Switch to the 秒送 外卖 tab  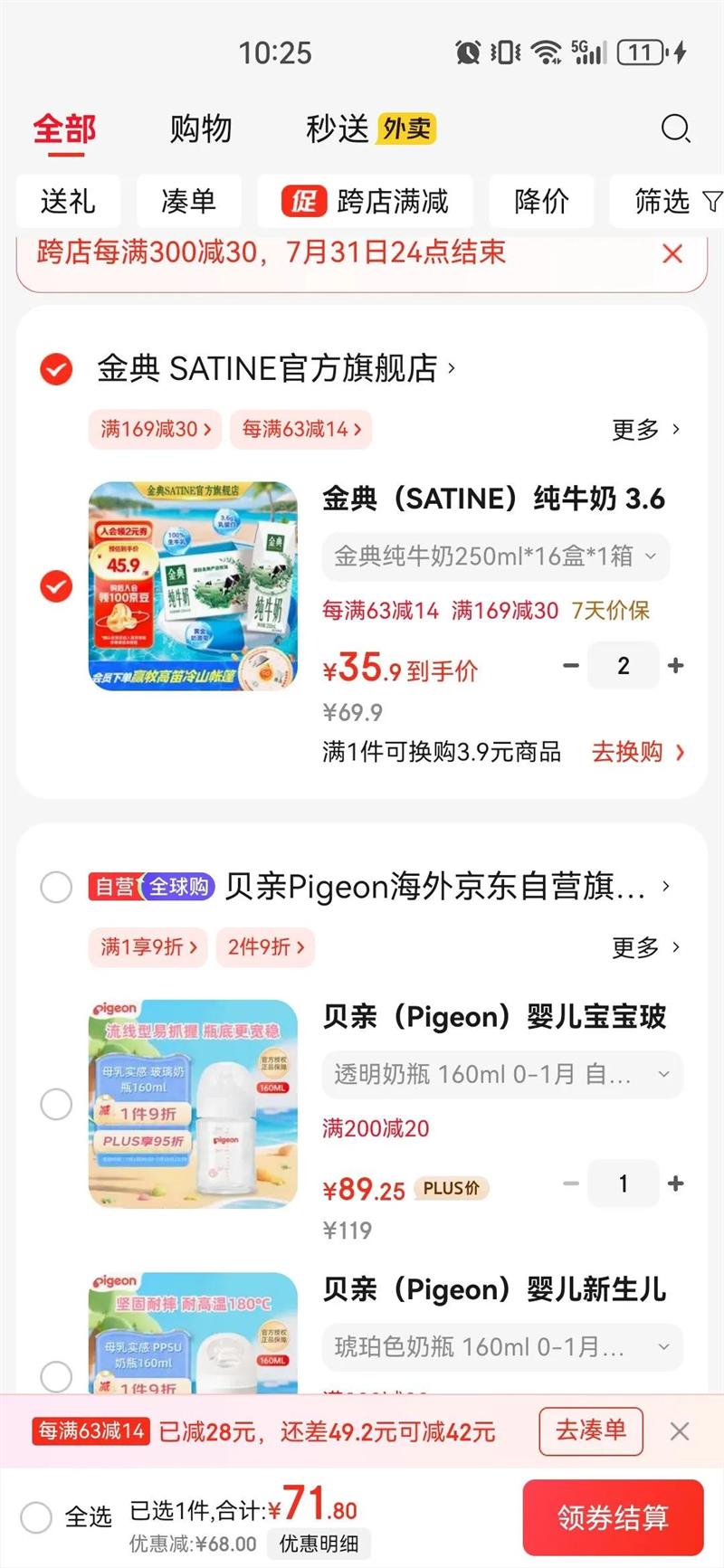pos(370,129)
